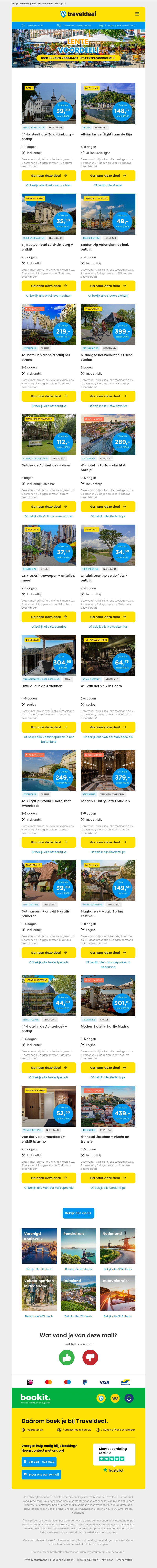Go to the Ontdek de Achterhoek + diner deal
This screenshot has width=157, height=1568.
tap(49, 507)
